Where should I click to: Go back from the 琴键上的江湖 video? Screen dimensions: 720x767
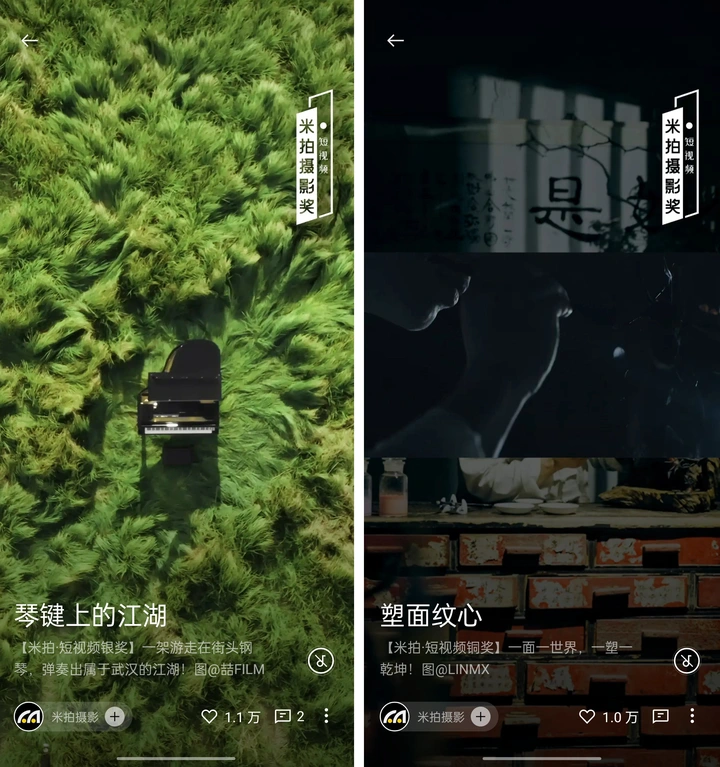pyautogui.click(x=29, y=41)
